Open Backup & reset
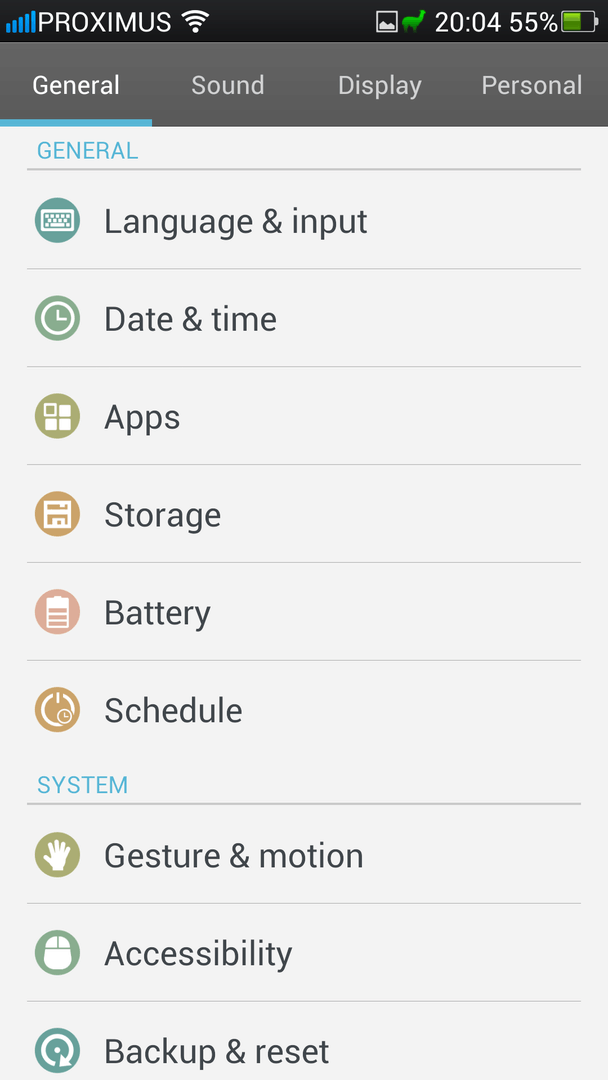 216,1051
